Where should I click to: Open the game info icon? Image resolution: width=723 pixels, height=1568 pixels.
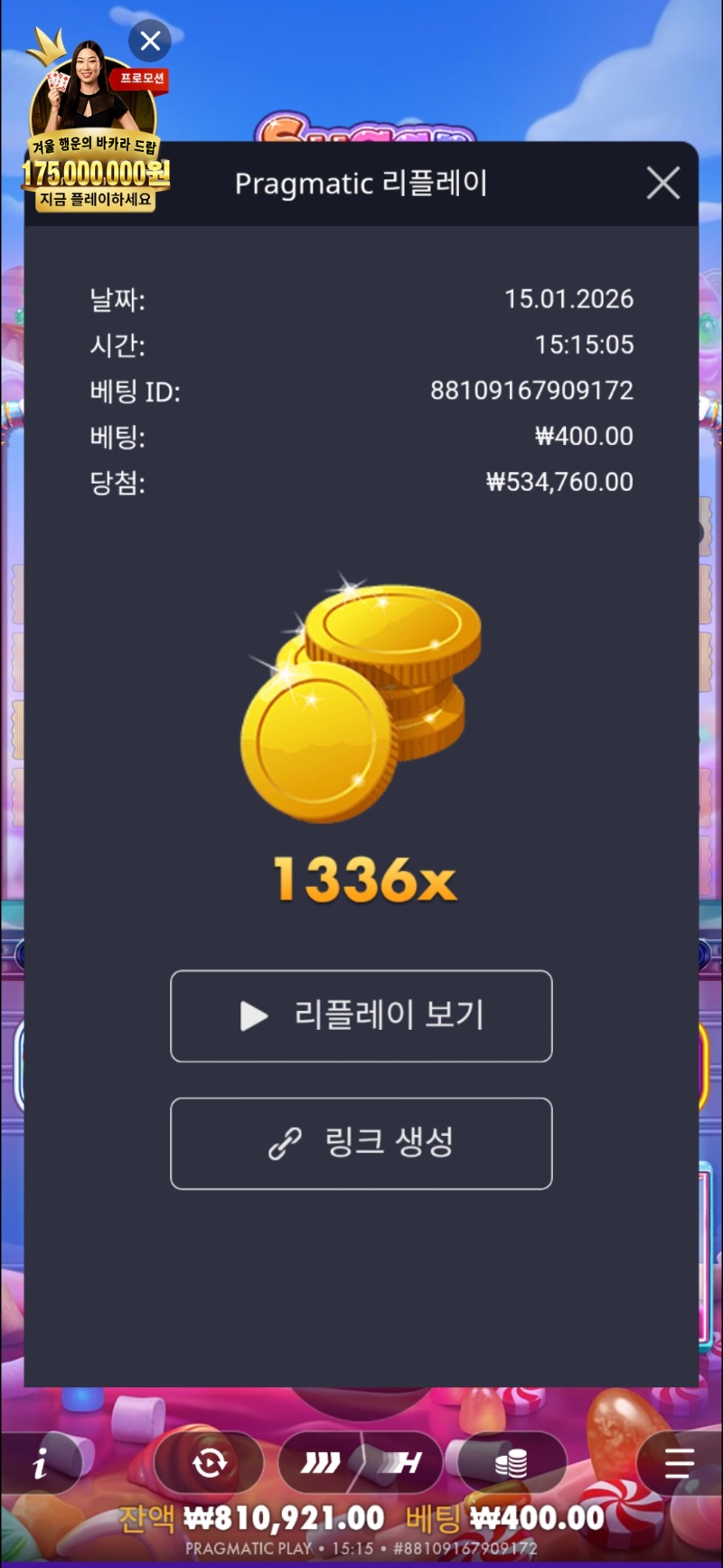[x=41, y=1462]
